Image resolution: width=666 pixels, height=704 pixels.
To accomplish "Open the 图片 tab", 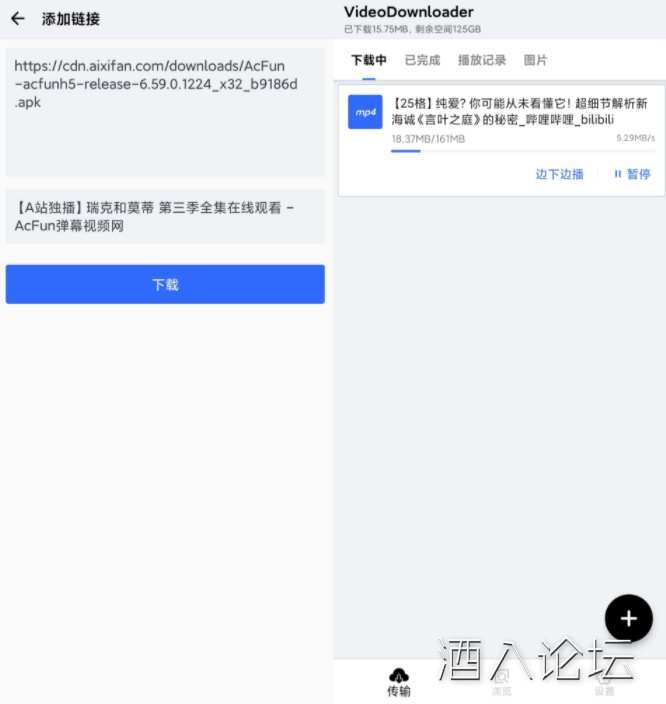I will (535, 60).
